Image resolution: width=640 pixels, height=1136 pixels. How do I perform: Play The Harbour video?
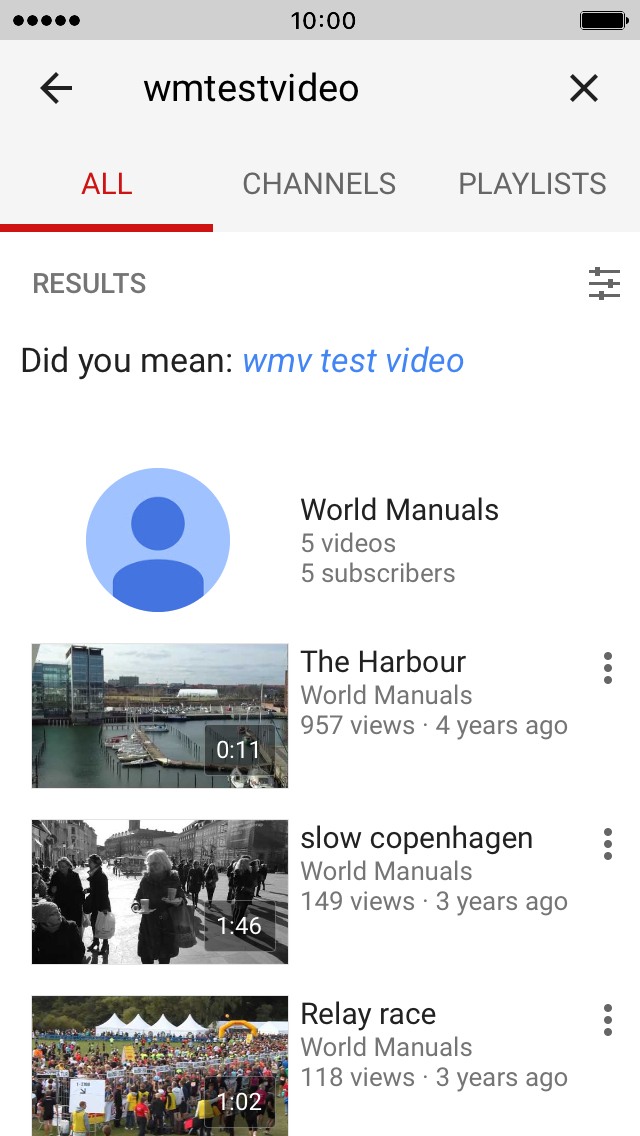160,716
